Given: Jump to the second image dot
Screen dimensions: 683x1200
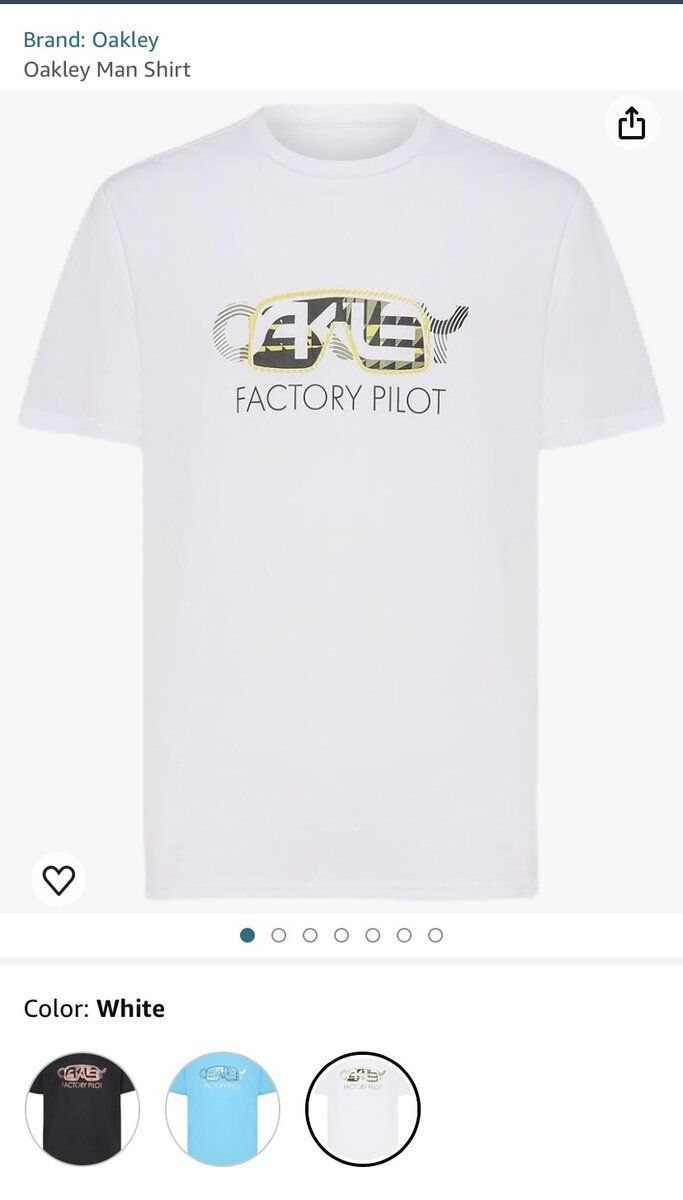Looking at the screenshot, I should click(279, 935).
